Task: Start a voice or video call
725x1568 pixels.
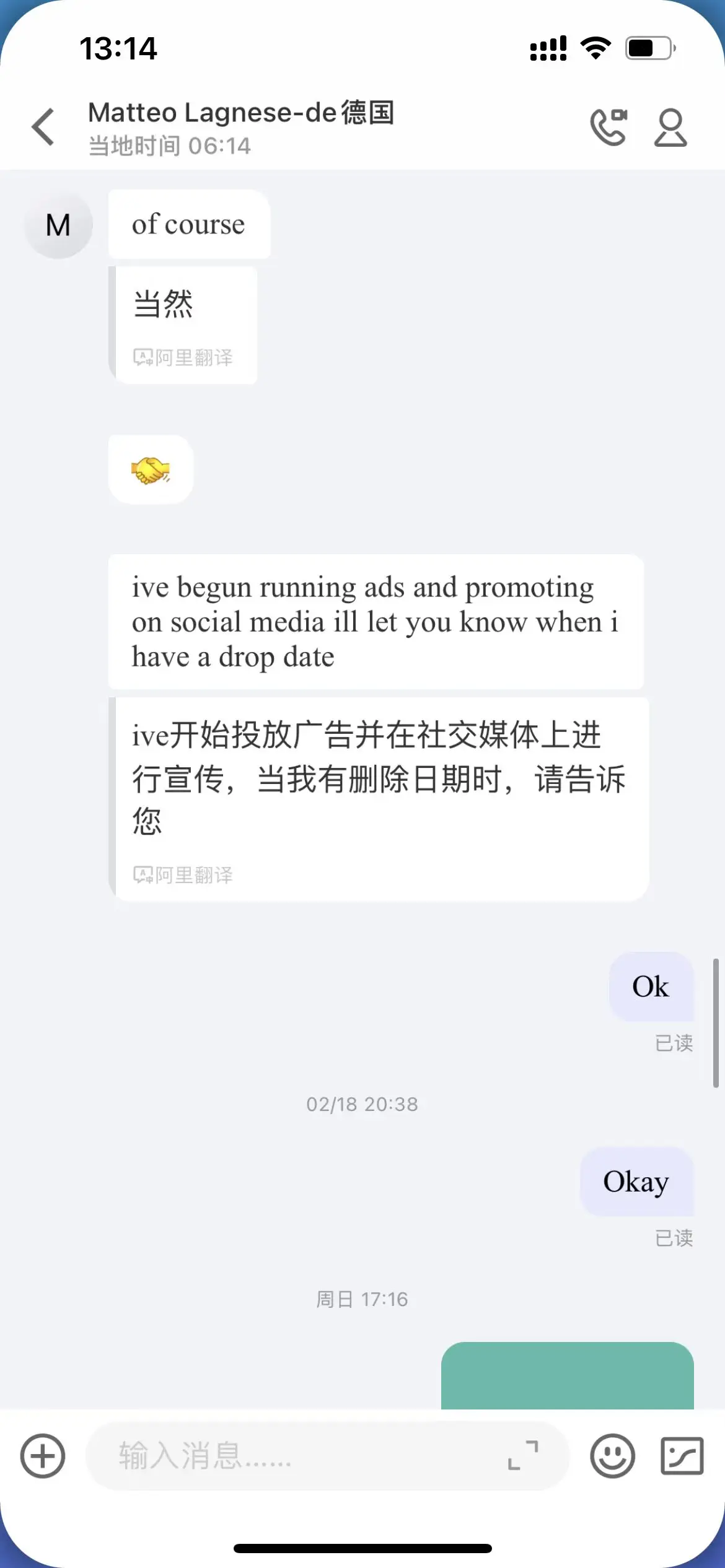Action: pos(609,127)
